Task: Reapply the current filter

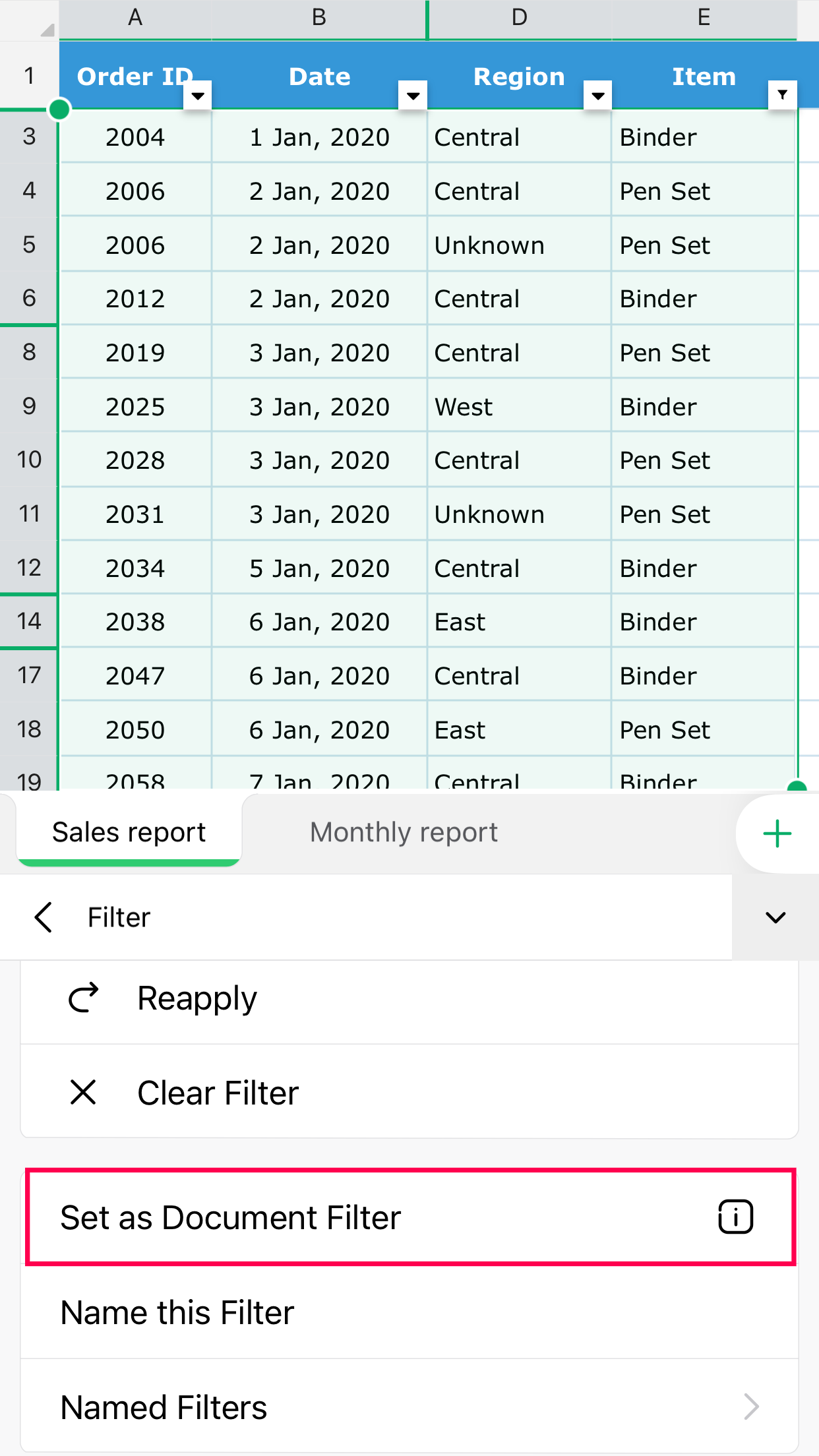Action: (x=198, y=998)
